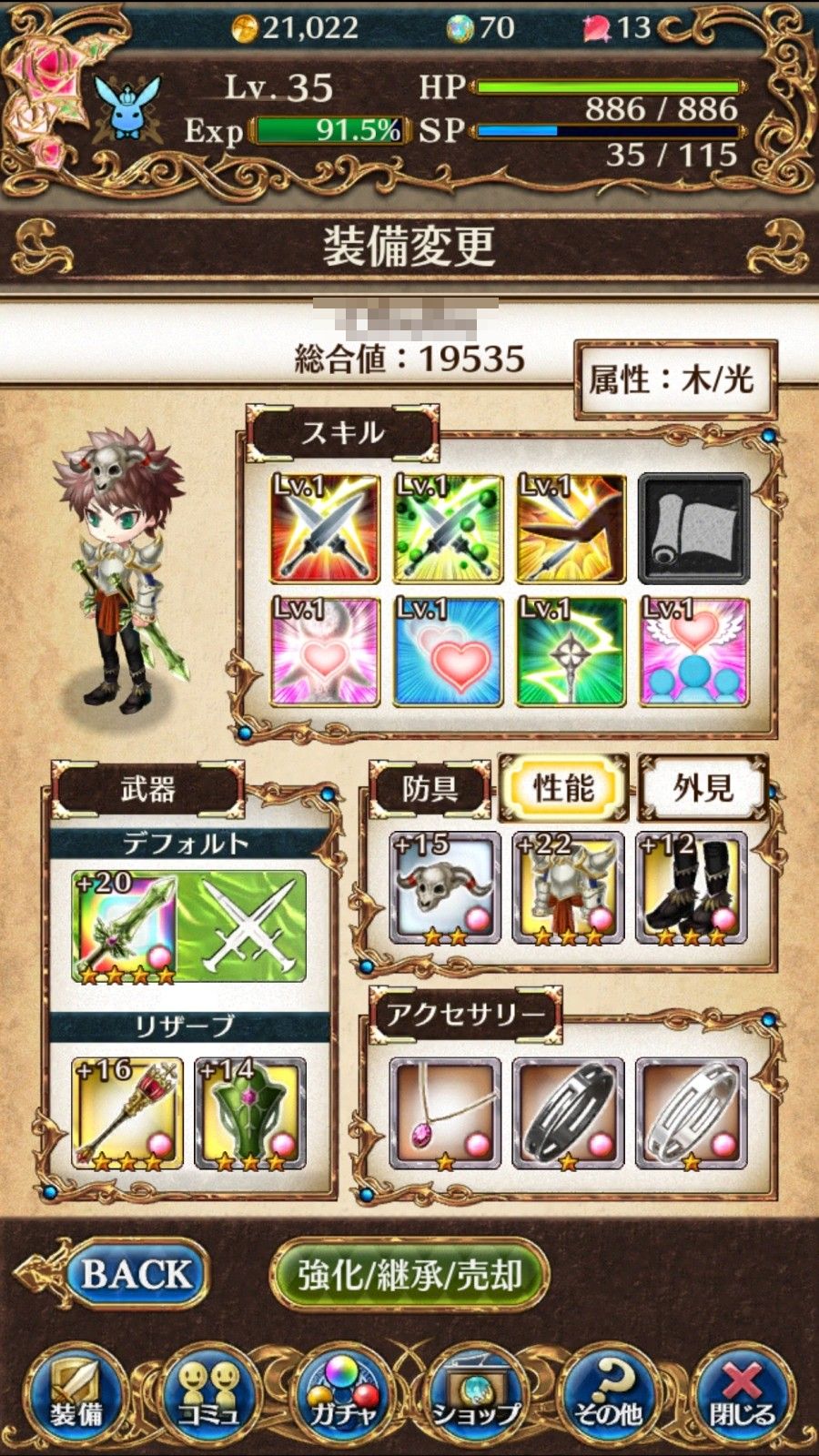819x1456 pixels.
Task: Select the boomerang skill icon
Action: [x=571, y=528]
